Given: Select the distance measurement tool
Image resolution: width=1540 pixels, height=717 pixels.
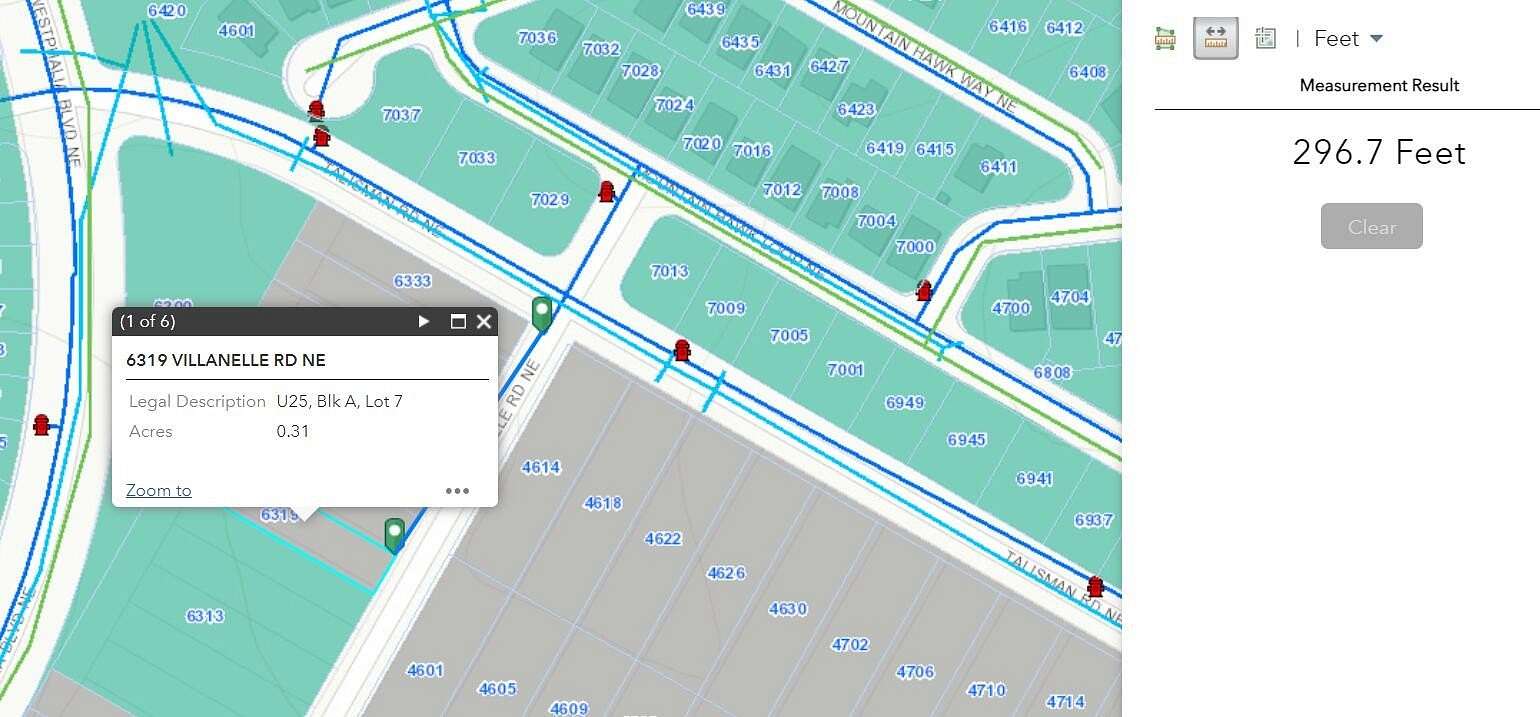Looking at the screenshot, I should click(1215, 38).
